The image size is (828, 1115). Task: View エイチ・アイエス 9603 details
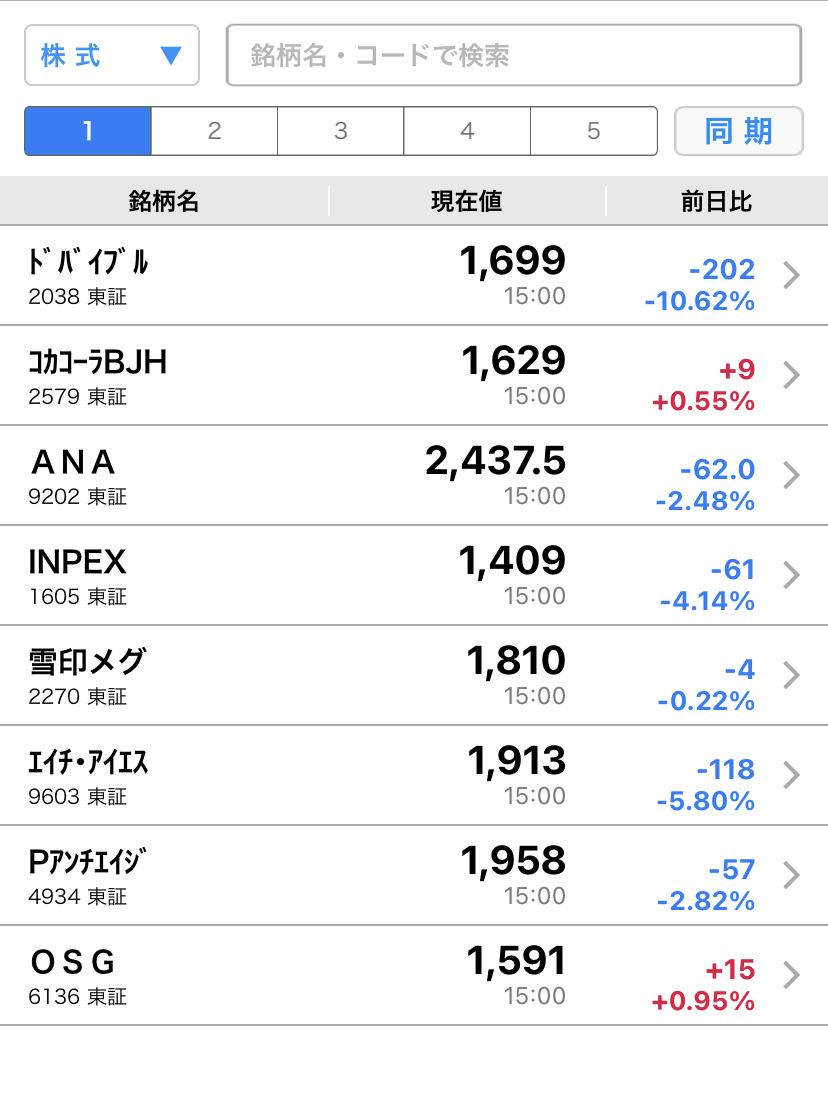point(413,776)
